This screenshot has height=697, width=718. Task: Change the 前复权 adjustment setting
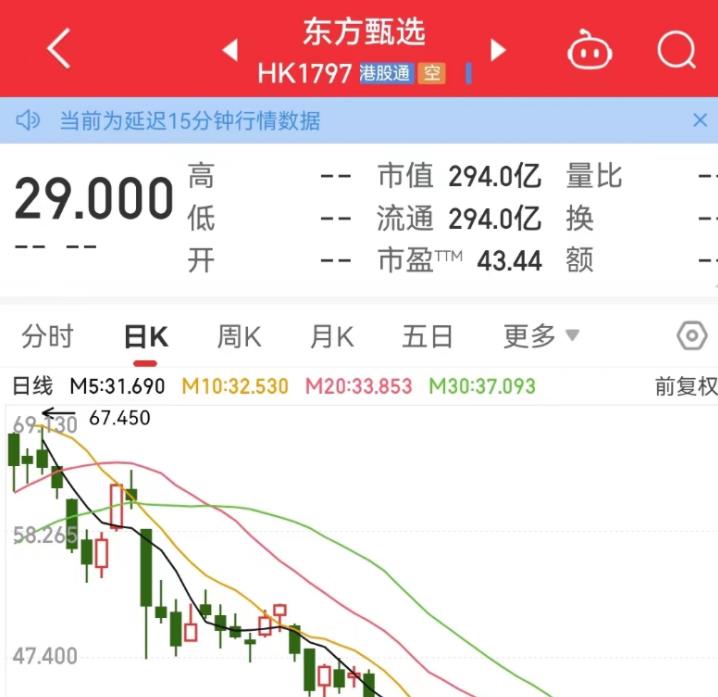686,387
